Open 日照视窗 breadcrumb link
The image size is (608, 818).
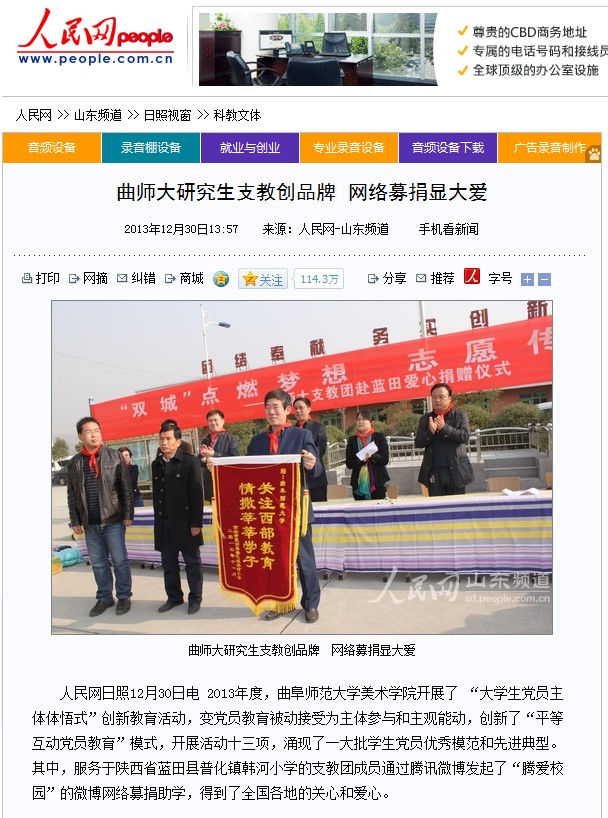click(167, 115)
